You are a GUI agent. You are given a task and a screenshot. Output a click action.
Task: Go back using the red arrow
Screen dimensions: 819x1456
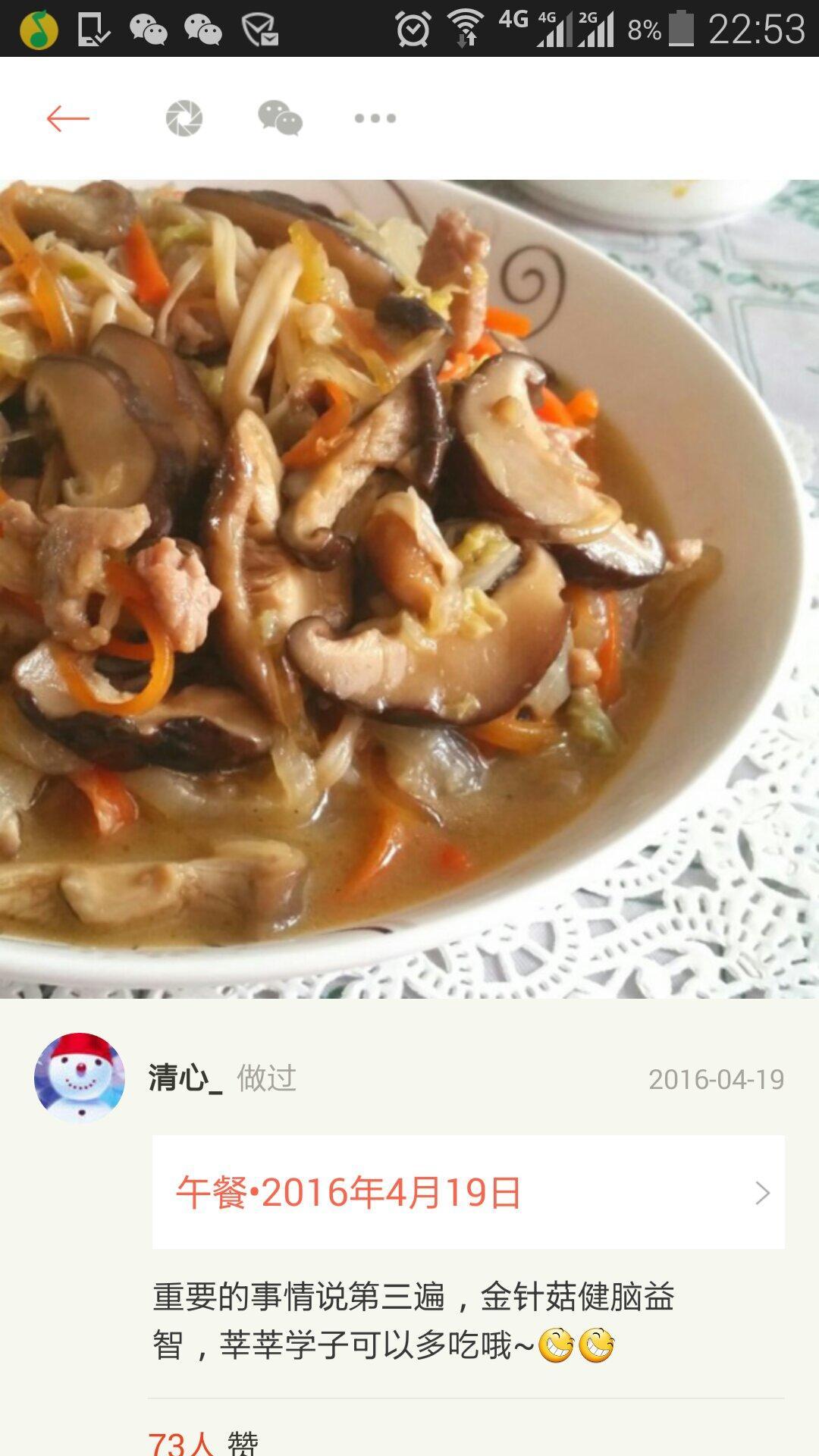click(x=67, y=118)
